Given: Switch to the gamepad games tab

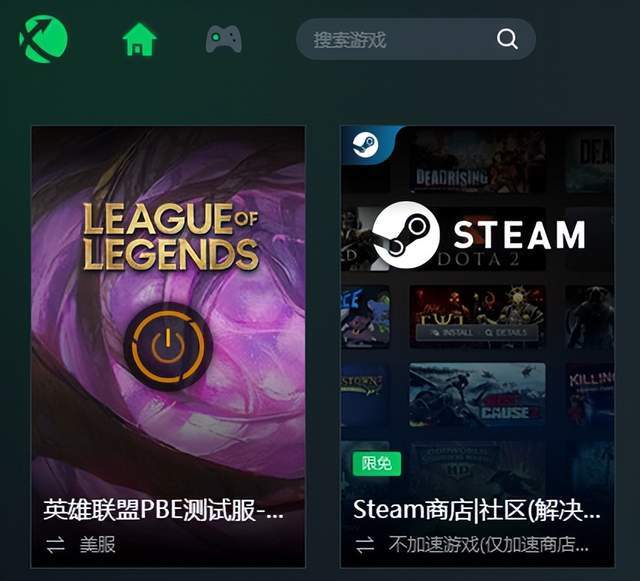Looking at the screenshot, I should coord(223,40).
